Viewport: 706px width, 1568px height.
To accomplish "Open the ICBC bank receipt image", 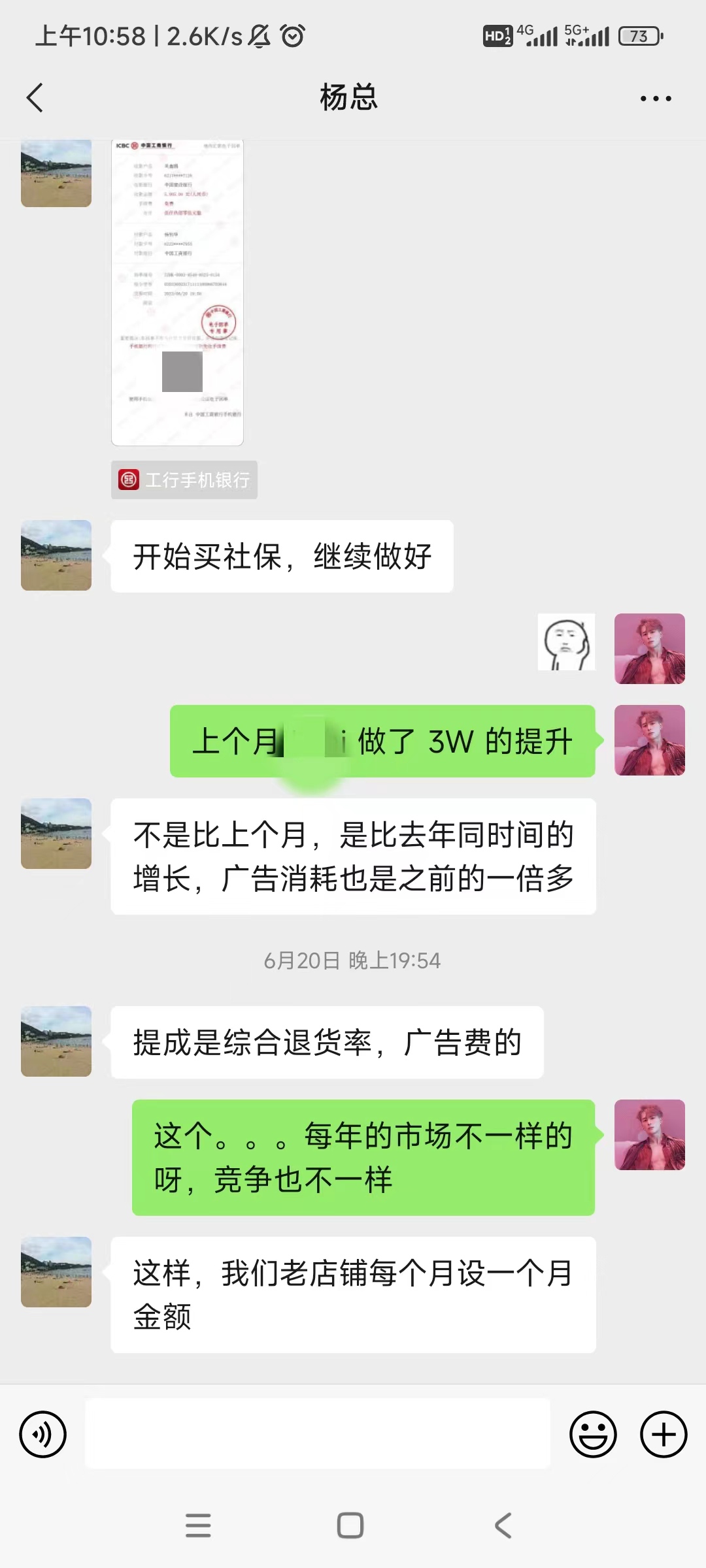I will coord(177,292).
